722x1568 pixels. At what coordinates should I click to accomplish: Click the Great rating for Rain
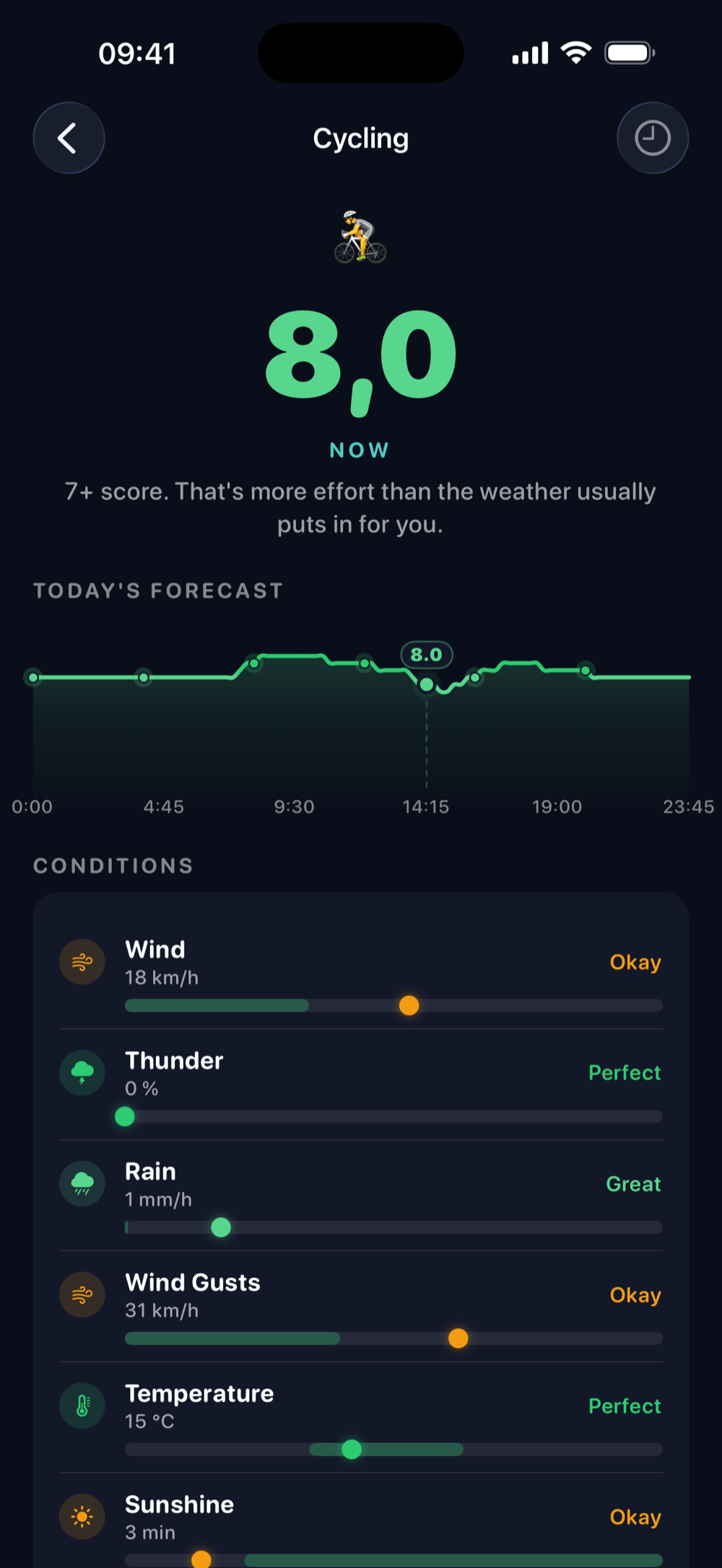pyautogui.click(x=633, y=1183)
